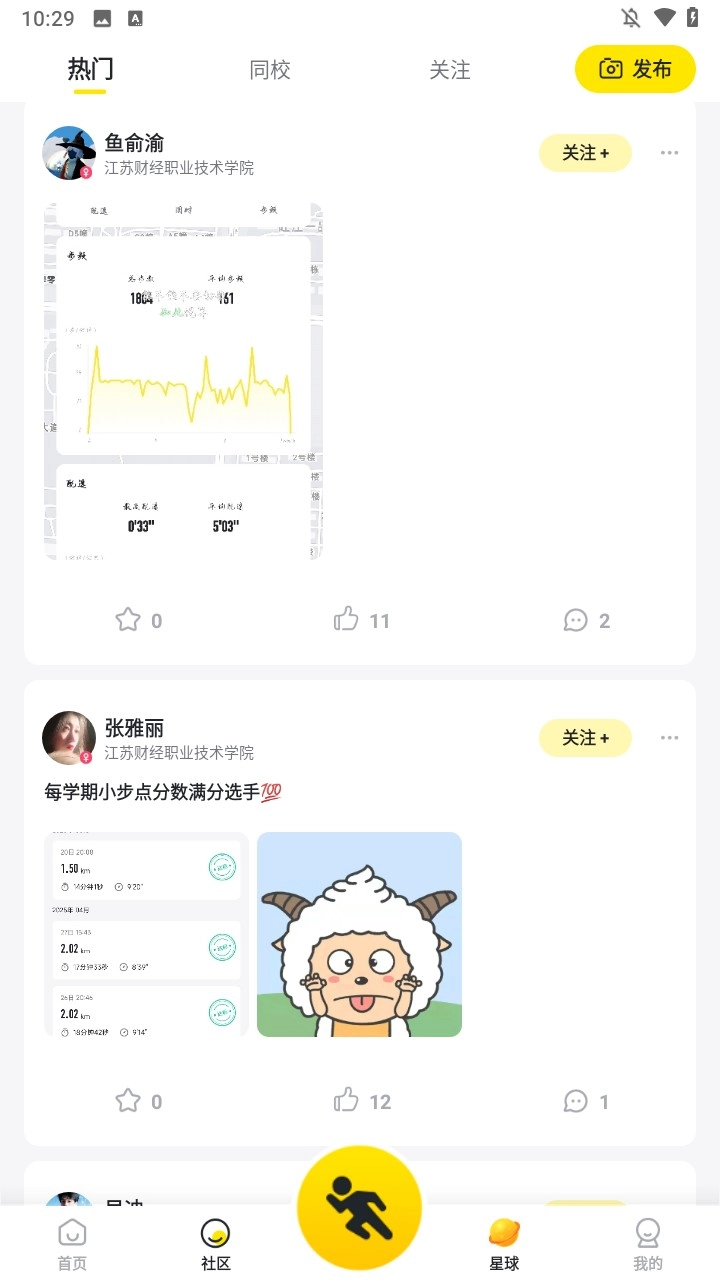This screenshot has width=720, height=1280.
Task: Open overflow menu on 张雅丽's post
Action: pyautogui.click(x=669, y=738)
